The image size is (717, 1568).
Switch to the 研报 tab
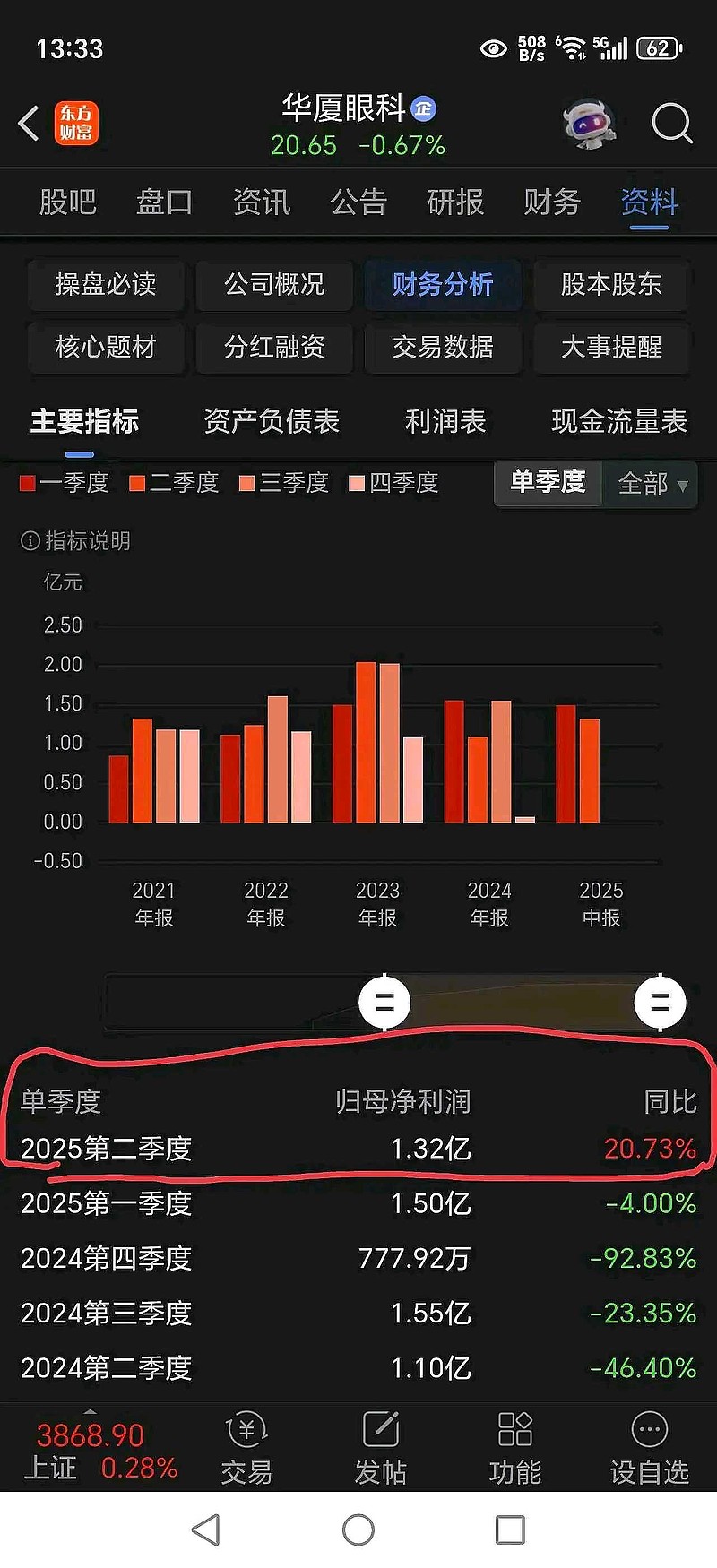pos(455,202)
